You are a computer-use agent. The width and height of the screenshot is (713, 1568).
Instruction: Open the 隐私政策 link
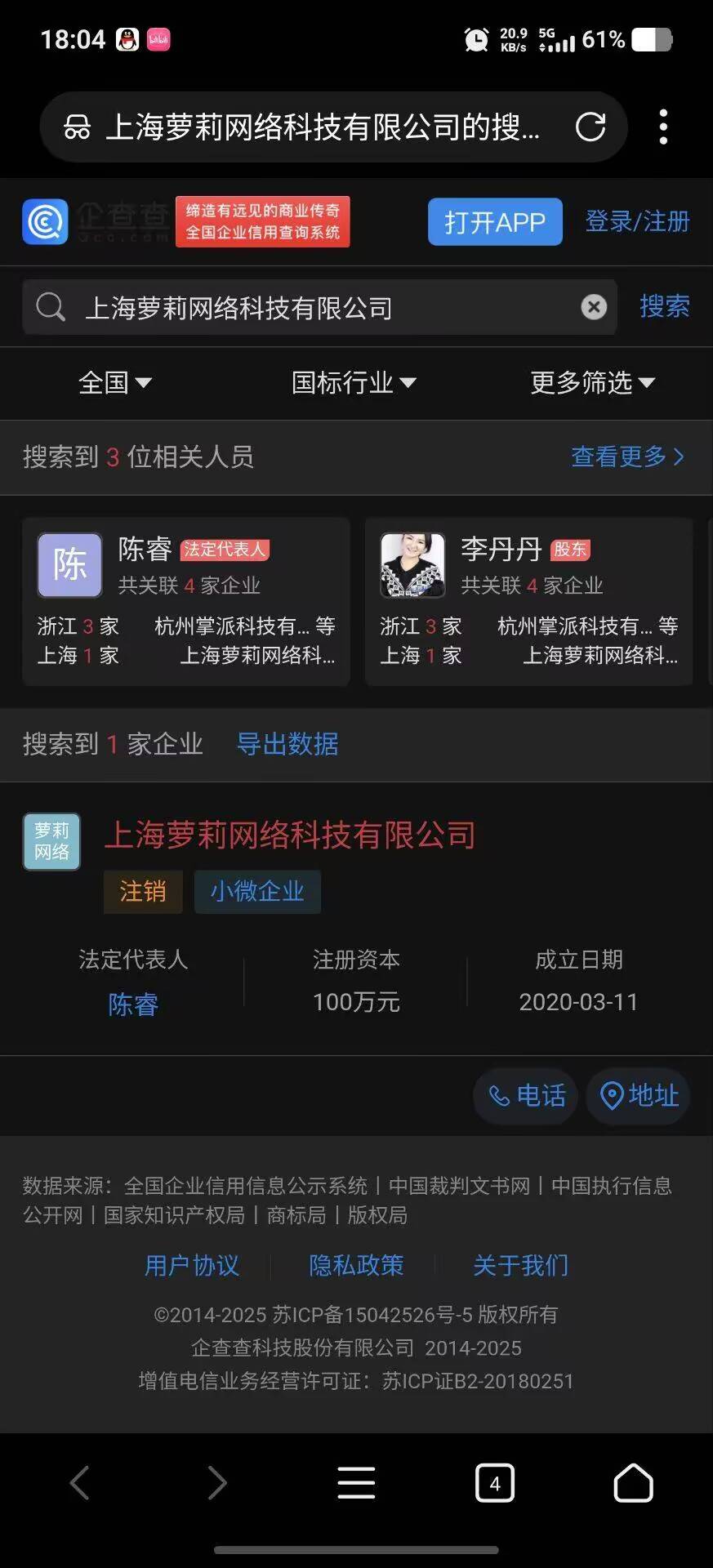(x=356, y=1265)
